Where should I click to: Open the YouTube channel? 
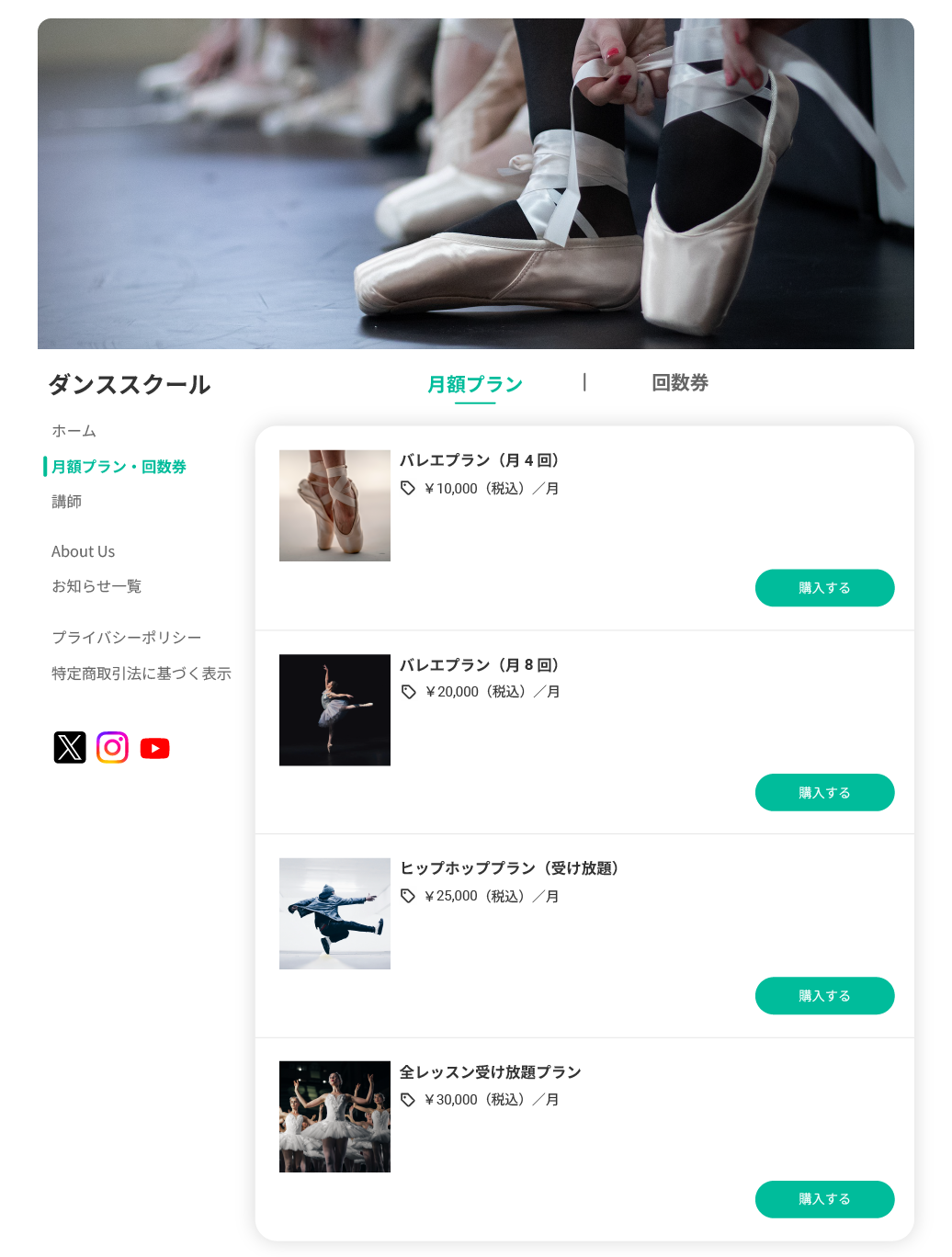click(x=154, y=749)
